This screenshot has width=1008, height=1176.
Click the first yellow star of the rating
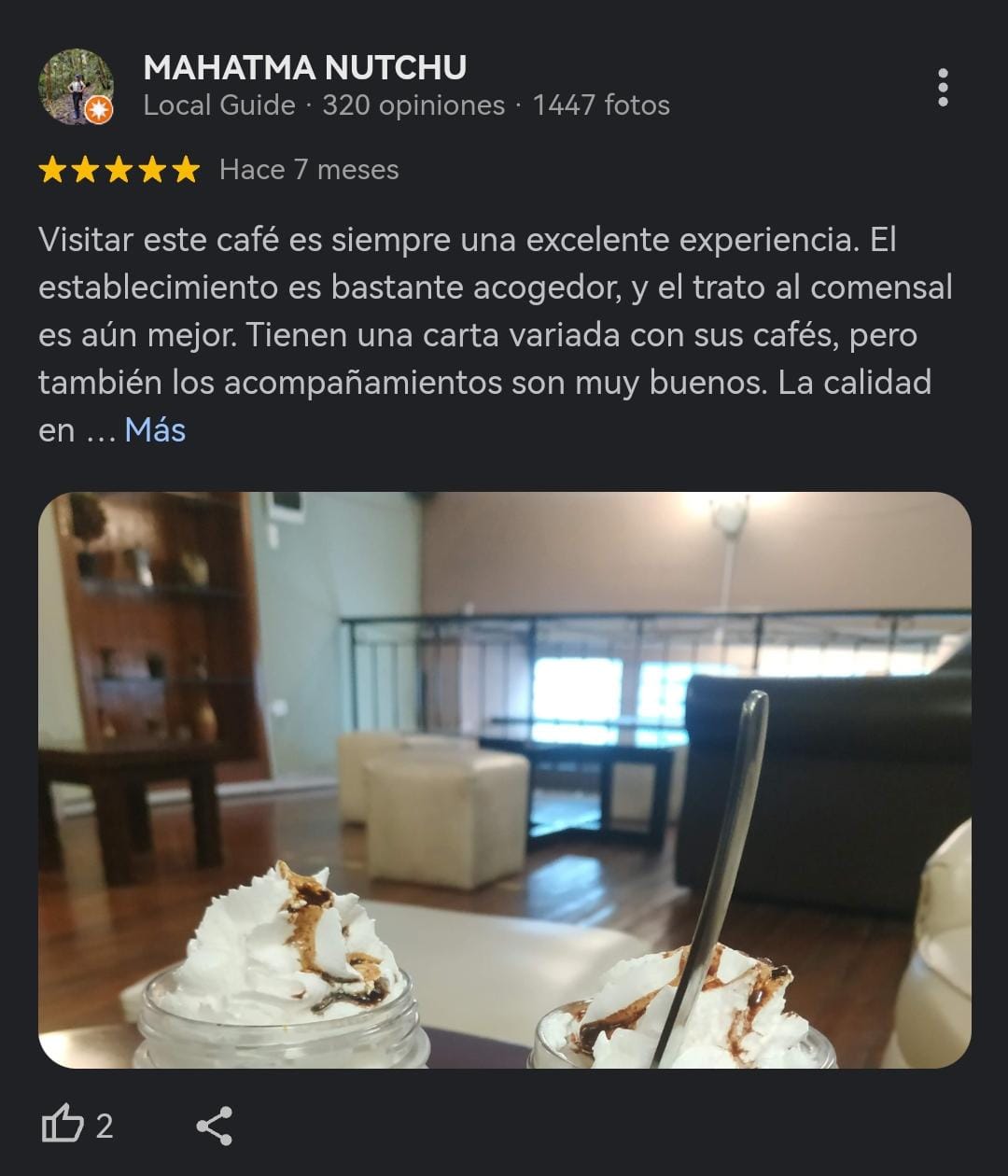pyautogui.click(x=53, y=170)
